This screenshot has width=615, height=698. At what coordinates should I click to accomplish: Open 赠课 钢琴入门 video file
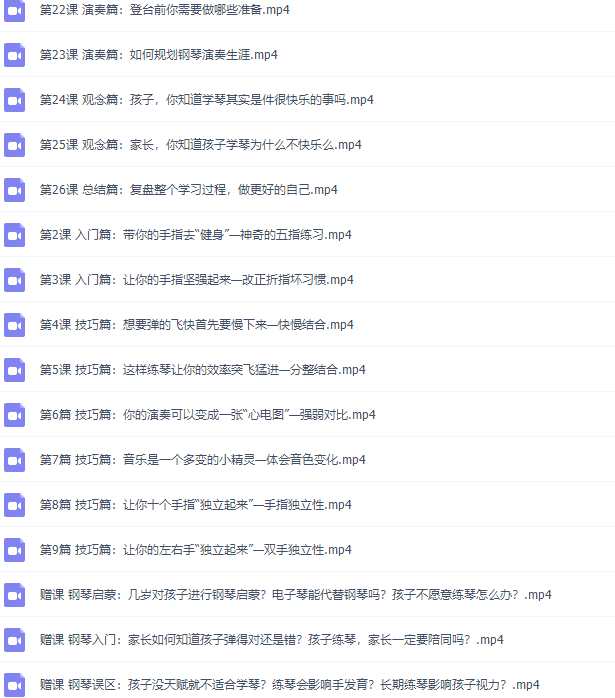coord(271,639)
